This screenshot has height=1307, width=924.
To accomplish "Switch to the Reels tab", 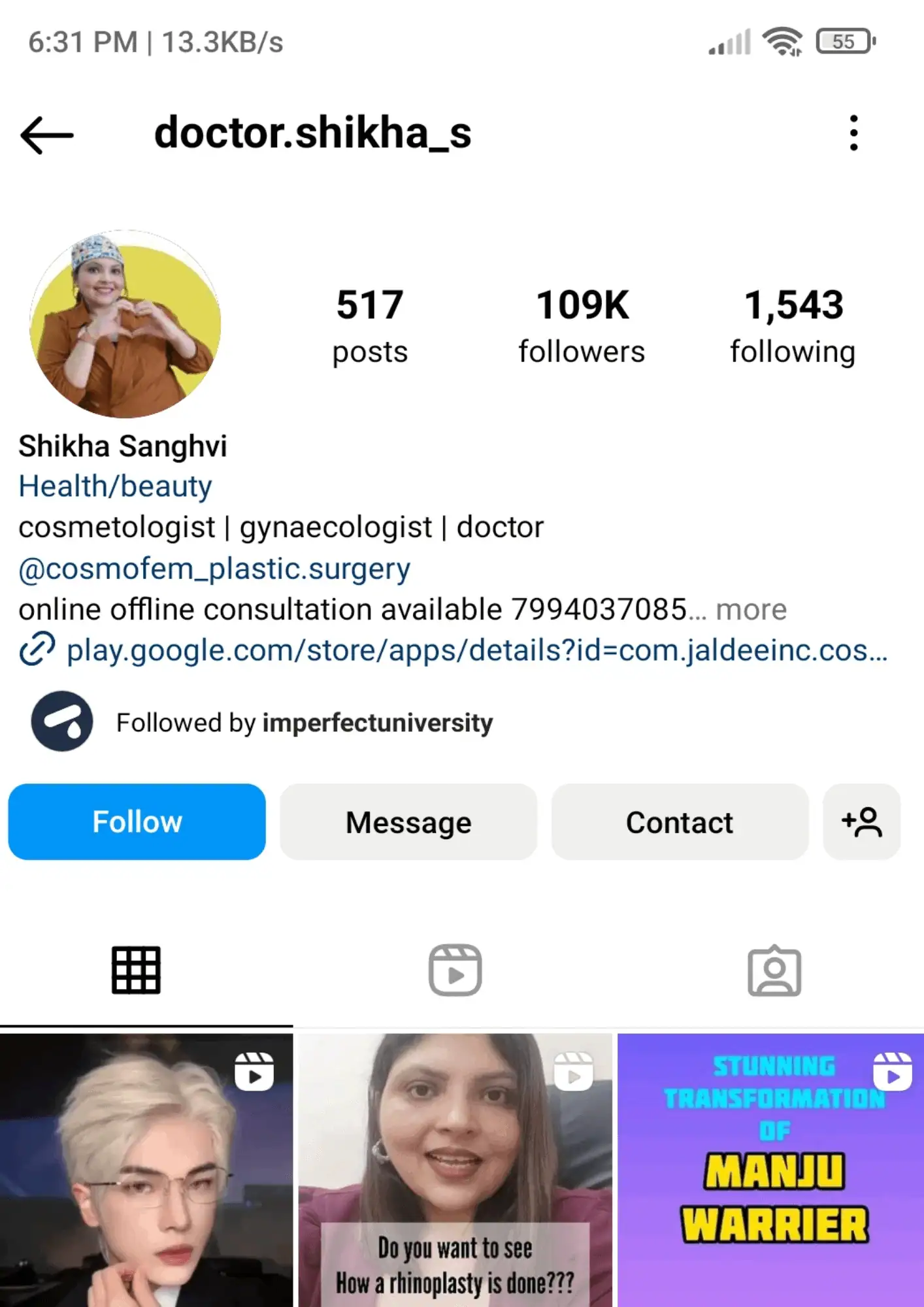I will (455, 970).
